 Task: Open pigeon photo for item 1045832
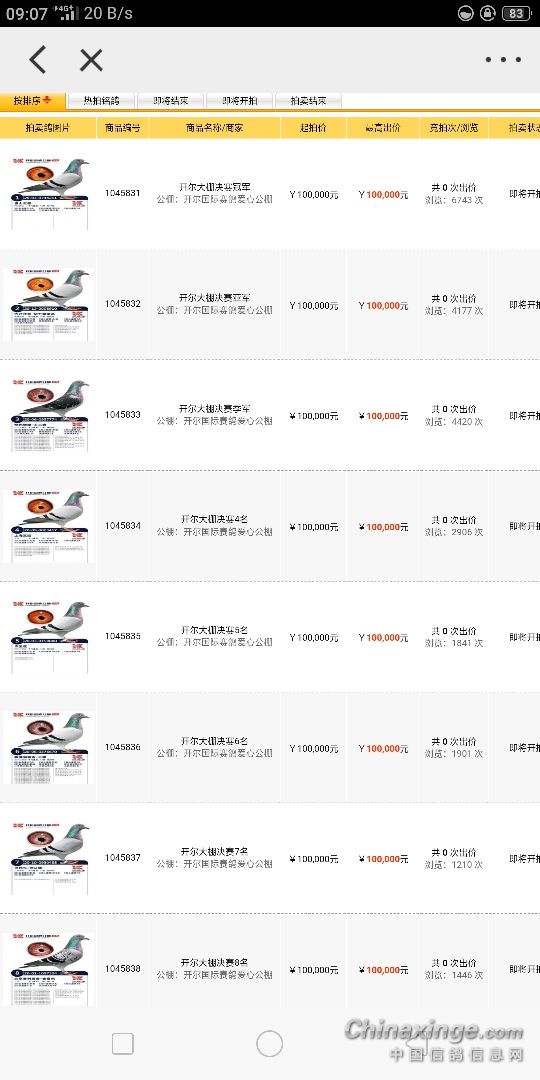click(49, 304)
